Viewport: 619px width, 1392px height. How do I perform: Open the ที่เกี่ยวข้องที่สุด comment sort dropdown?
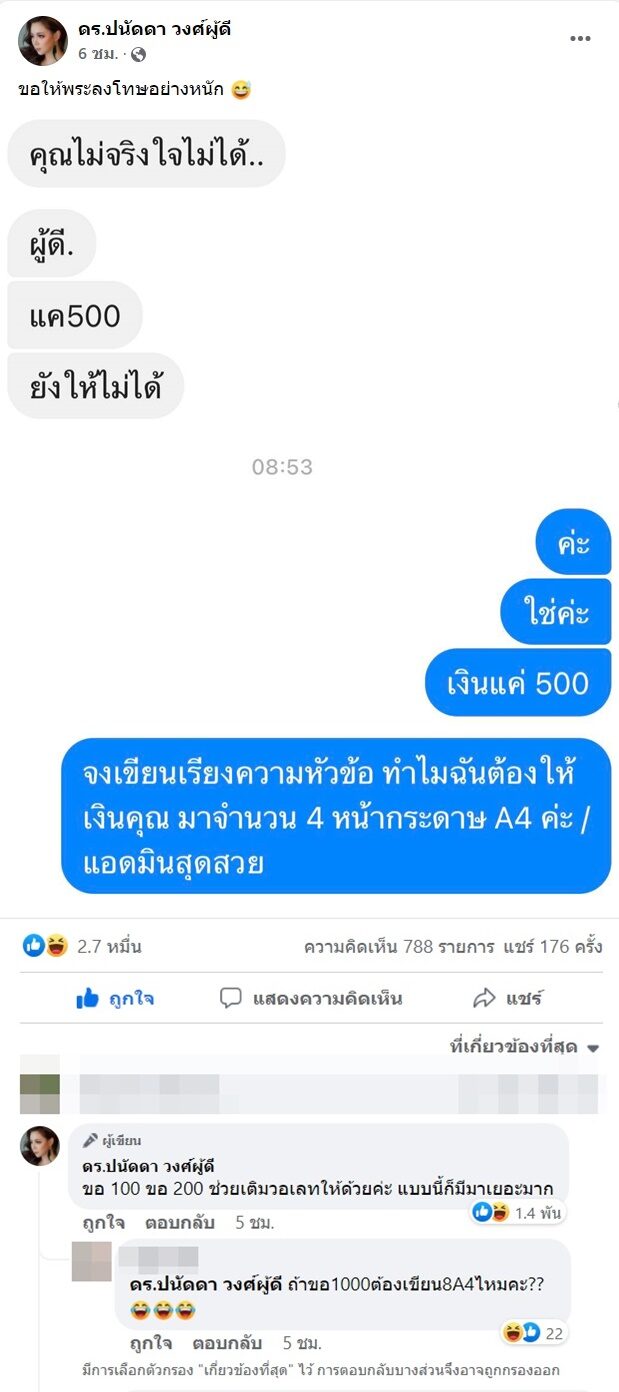[x=524, y=1047]
